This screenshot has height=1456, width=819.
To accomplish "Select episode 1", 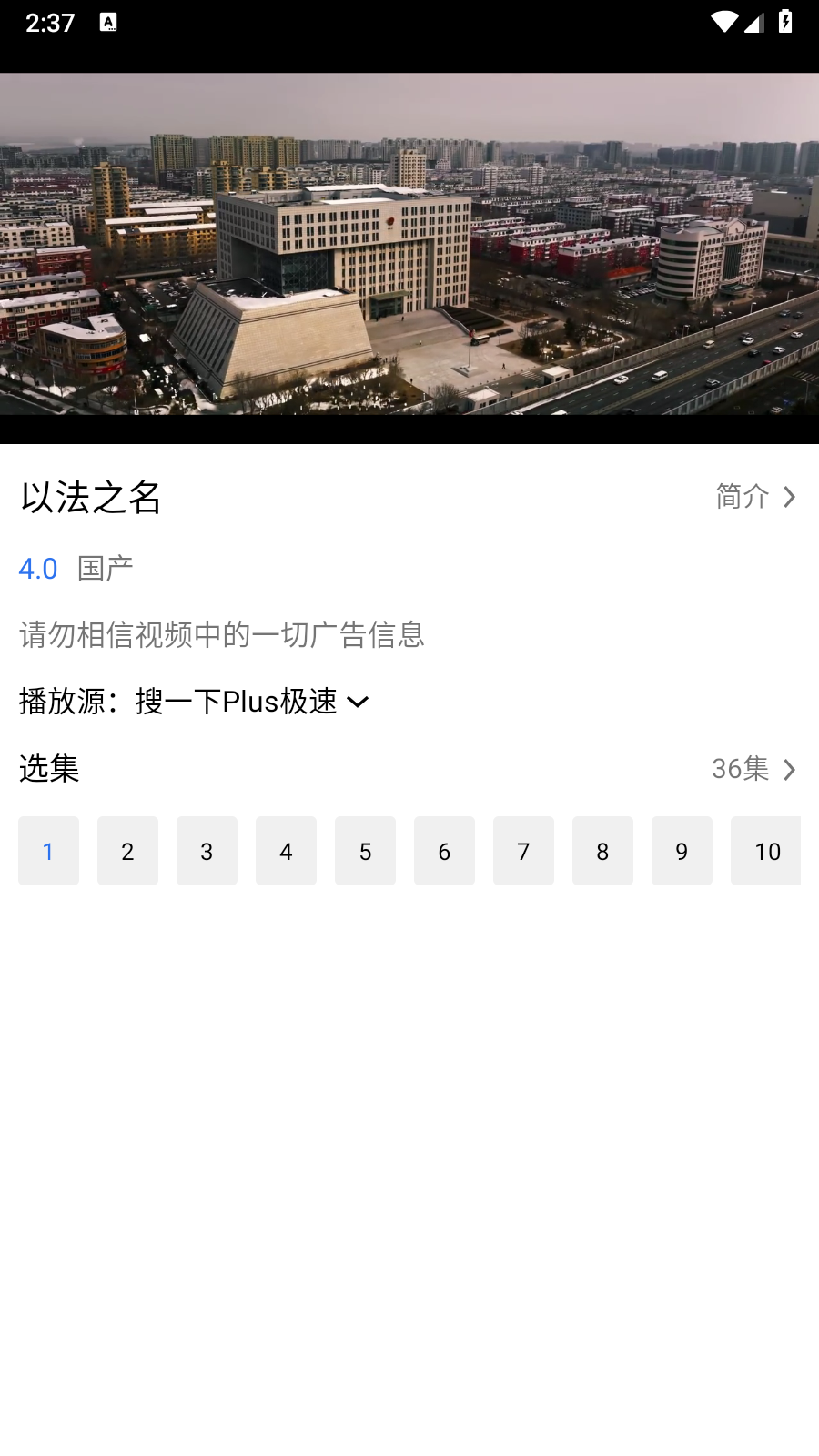I will pos(48,851).
